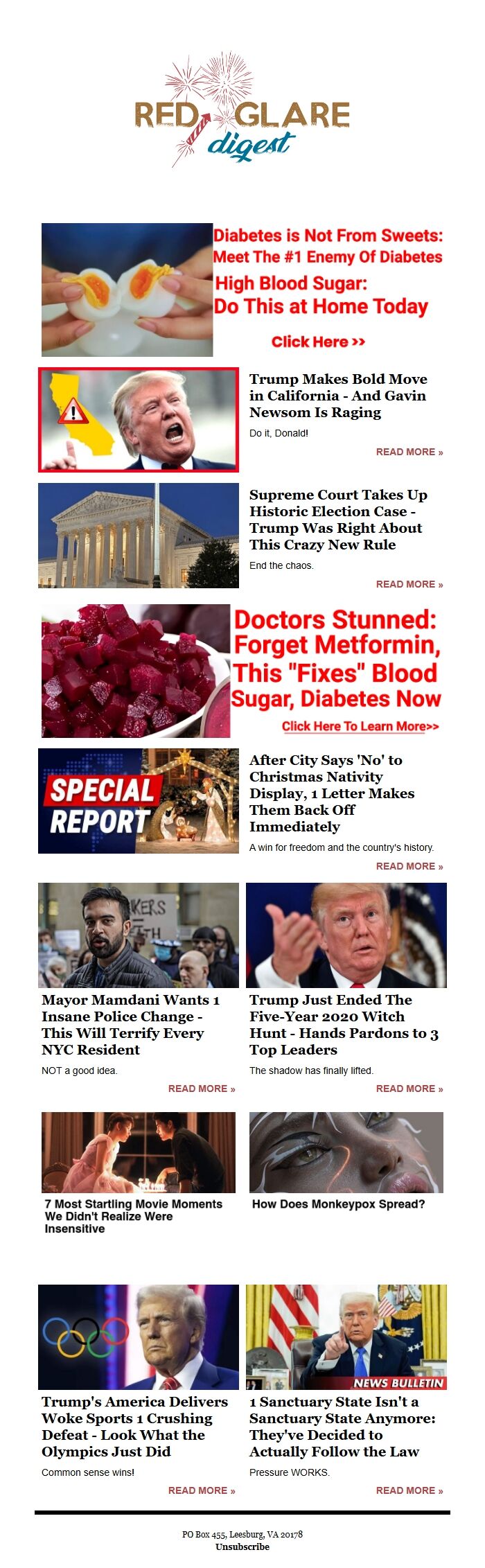Open the 'Click Here >>' diabetes ad link

(318, 342)
